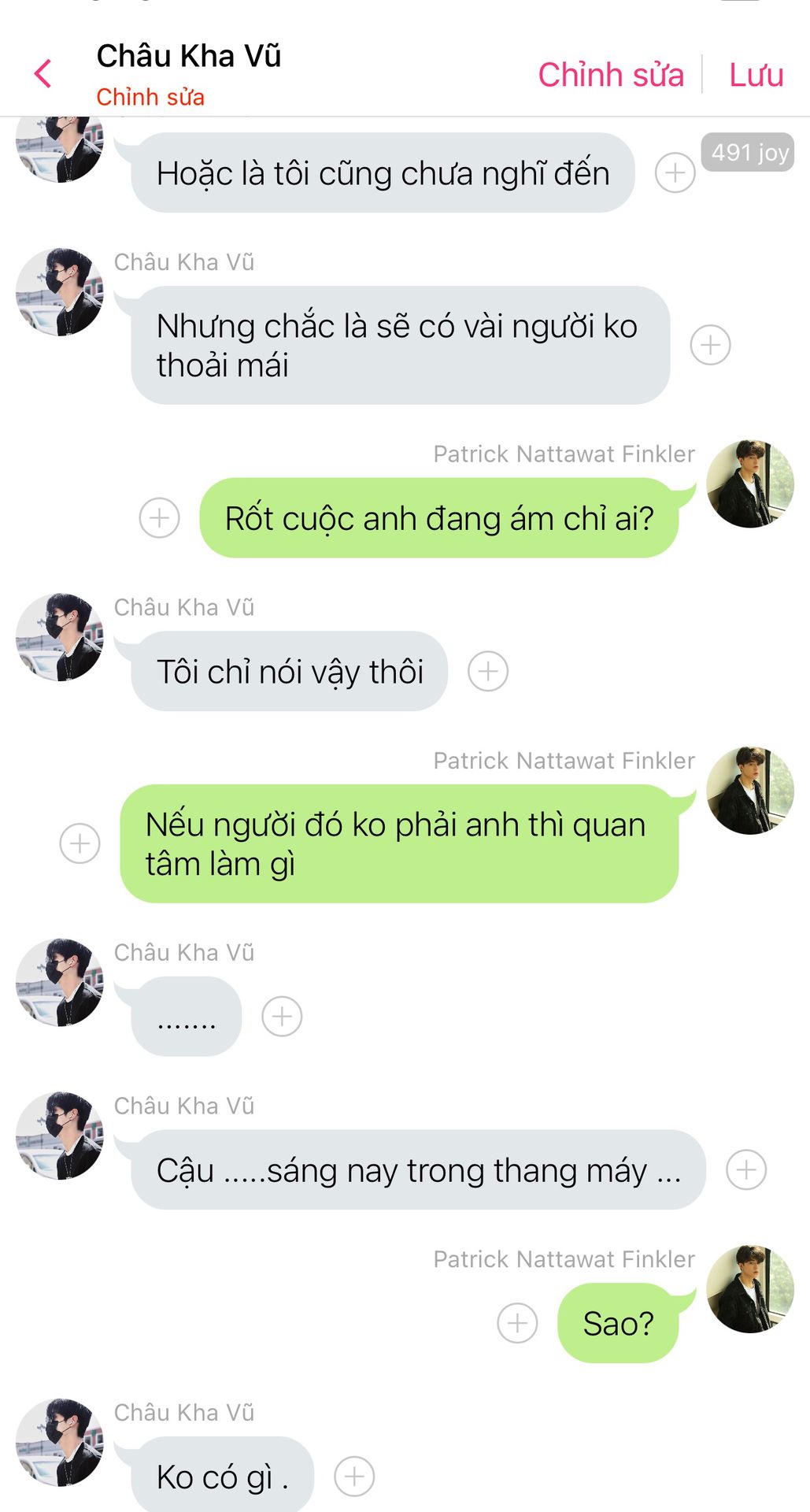This screenshot has width=810, height=1512.
Task: Tap plus beside "Ko có gì ."
Action: tap(354, 1477)
